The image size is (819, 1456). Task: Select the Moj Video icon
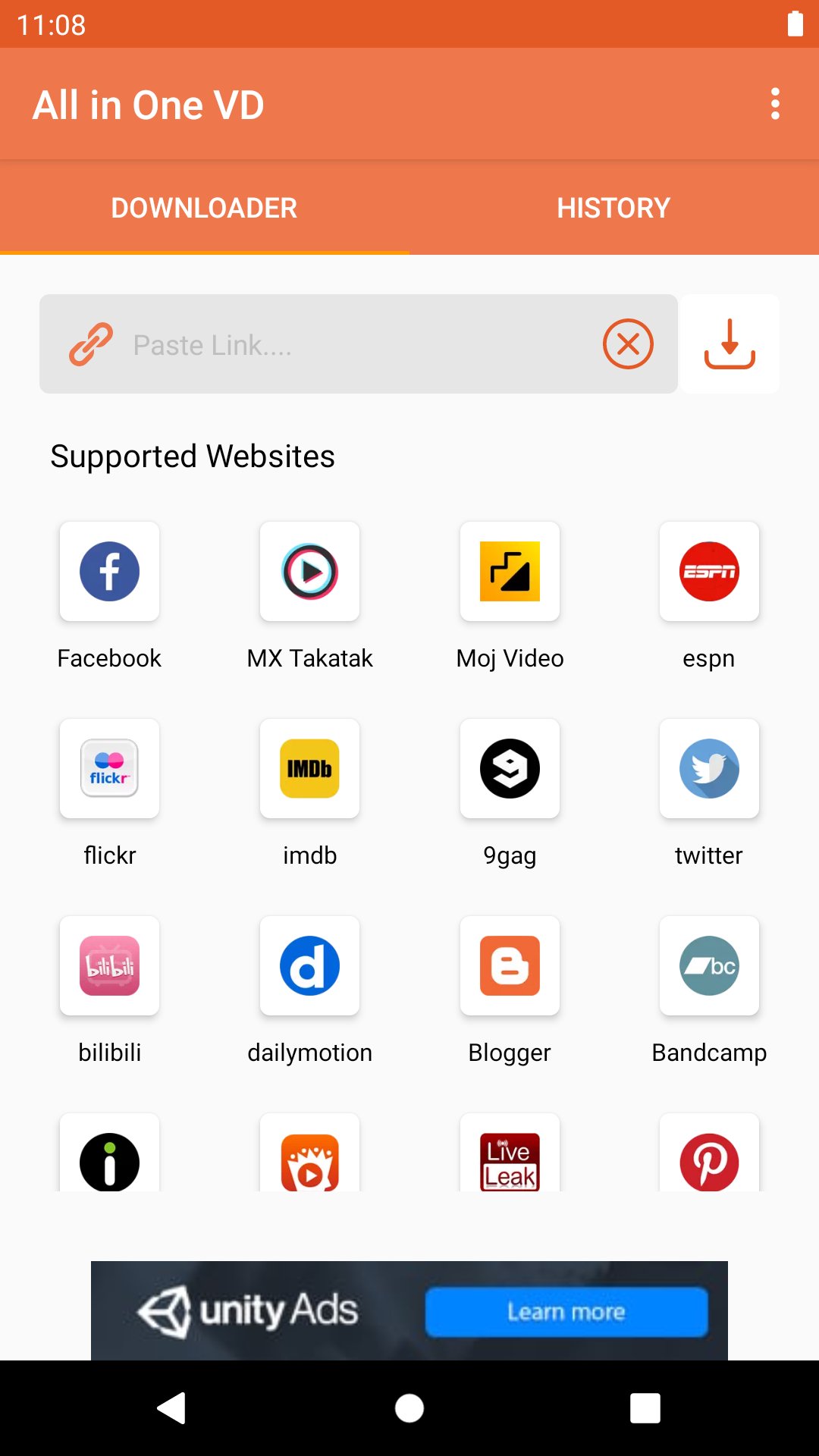pyautogui.click(x=510, y=572)
